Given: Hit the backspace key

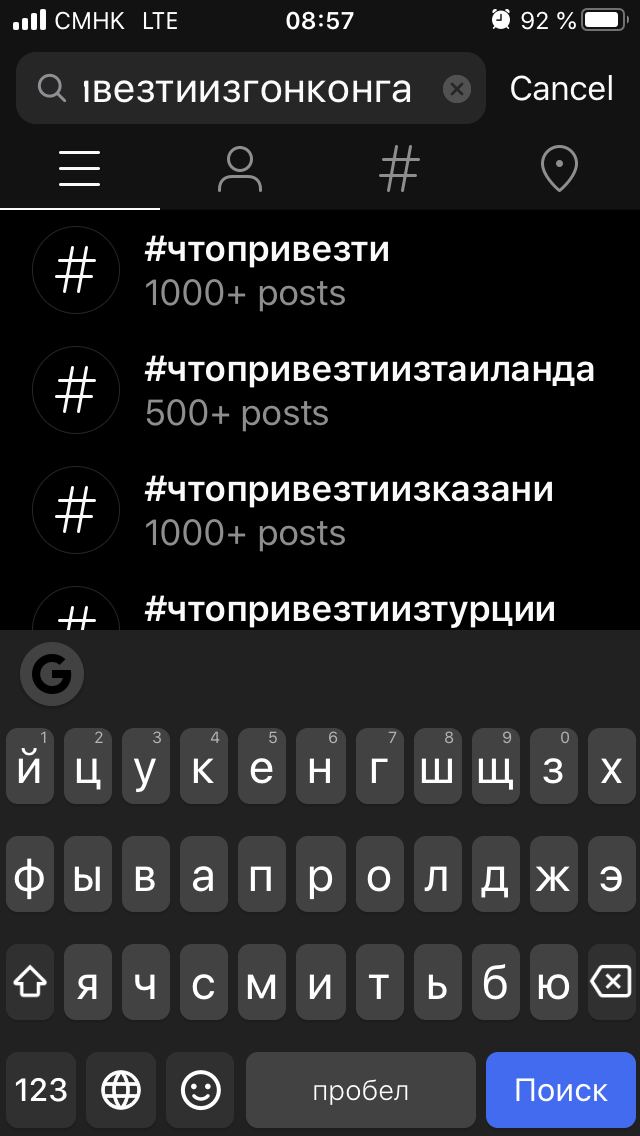Looking at the screenshot, I should [611, 982].
